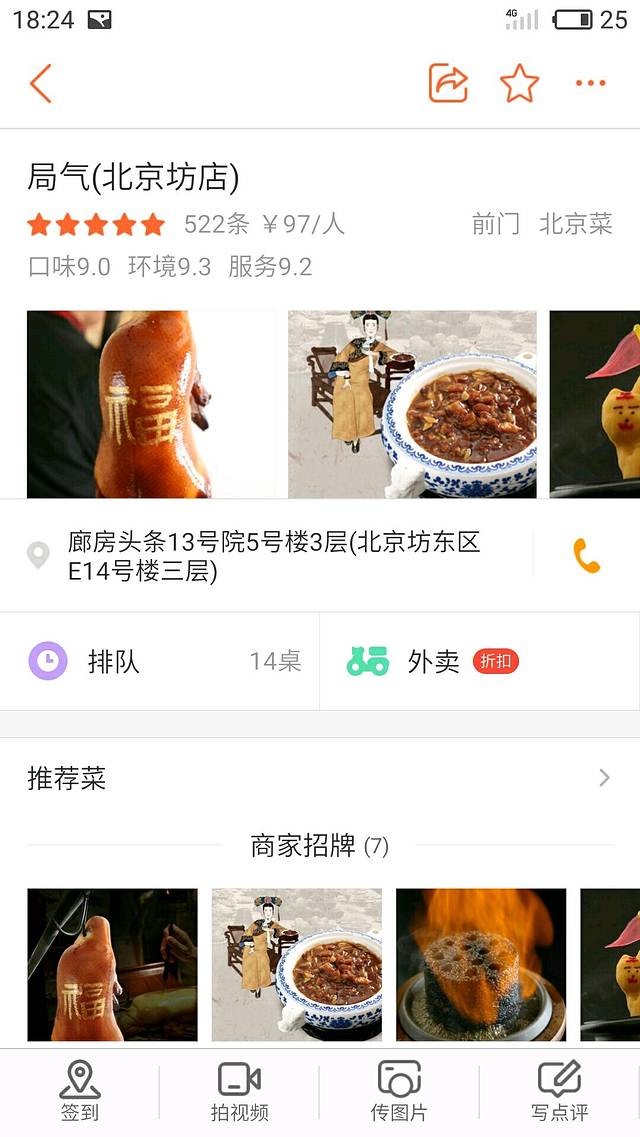Open the roast duck photo in the gallery

click(x=150, y=404)
